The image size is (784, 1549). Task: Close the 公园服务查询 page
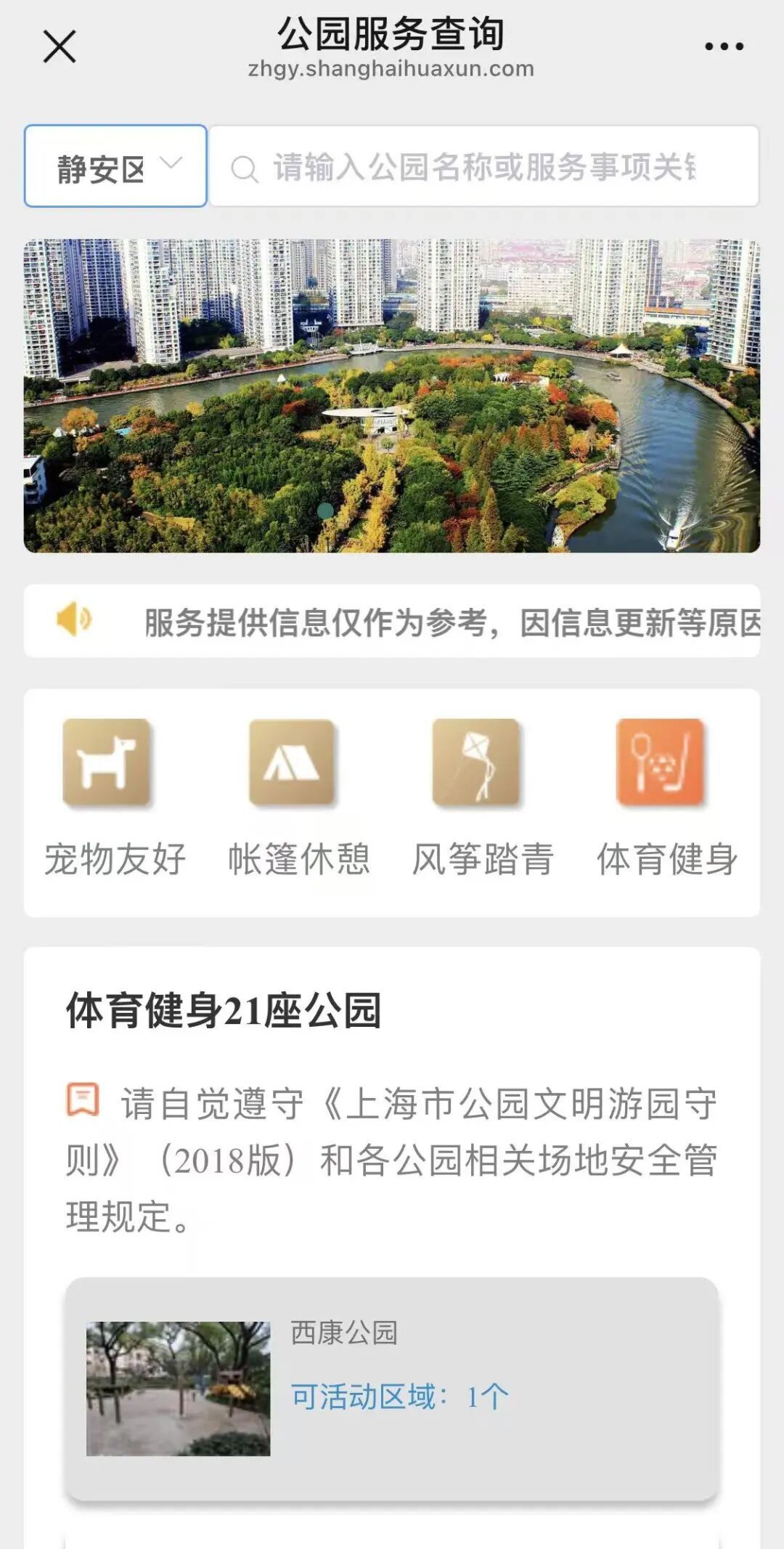tap(60, 46)
